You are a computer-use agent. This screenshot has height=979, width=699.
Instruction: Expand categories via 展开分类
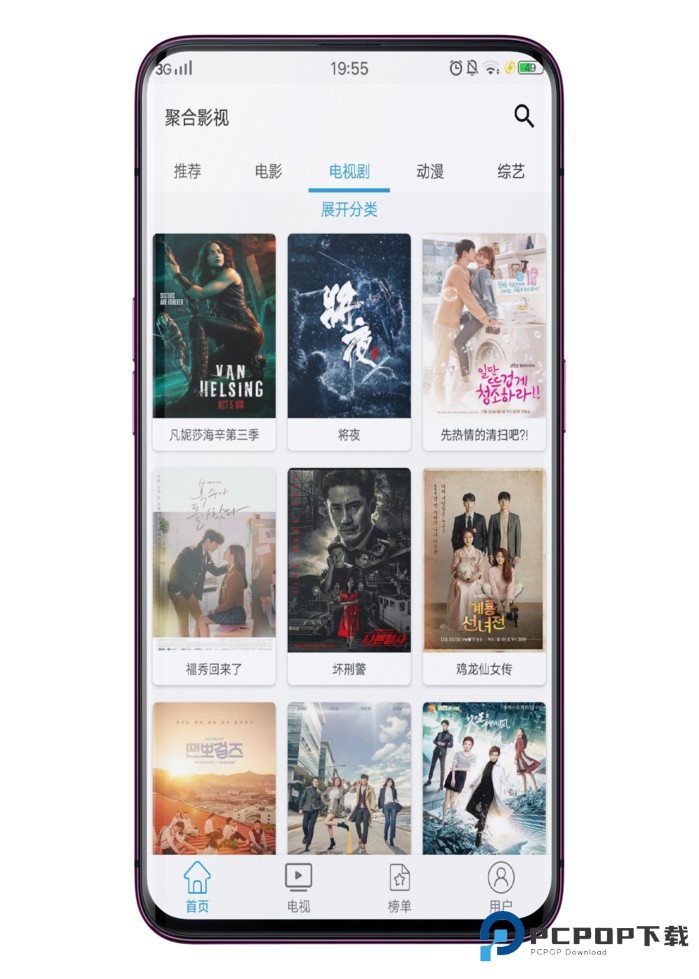coord(349,209)
